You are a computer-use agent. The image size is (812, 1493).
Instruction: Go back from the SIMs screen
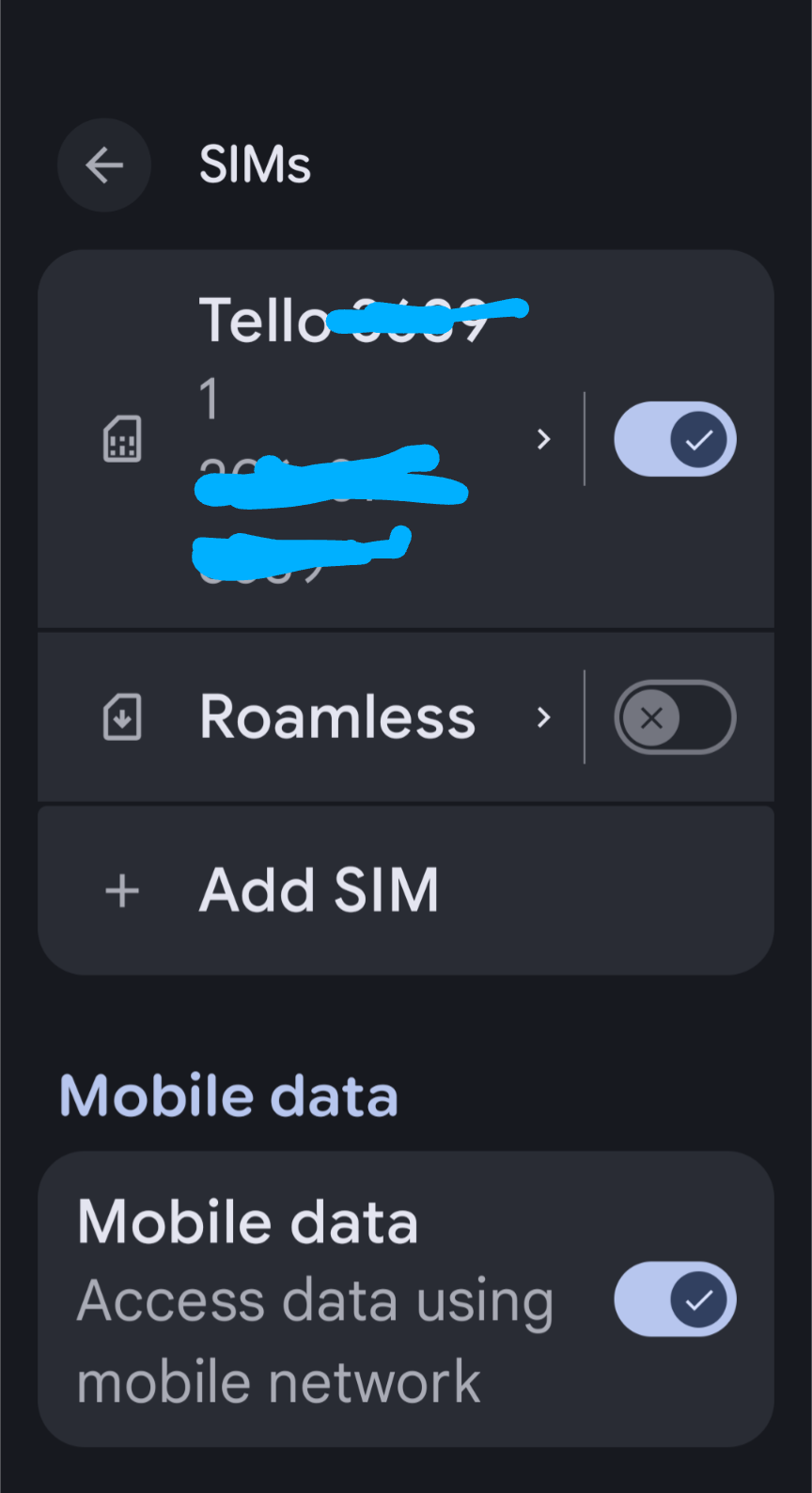pos(104,165)
